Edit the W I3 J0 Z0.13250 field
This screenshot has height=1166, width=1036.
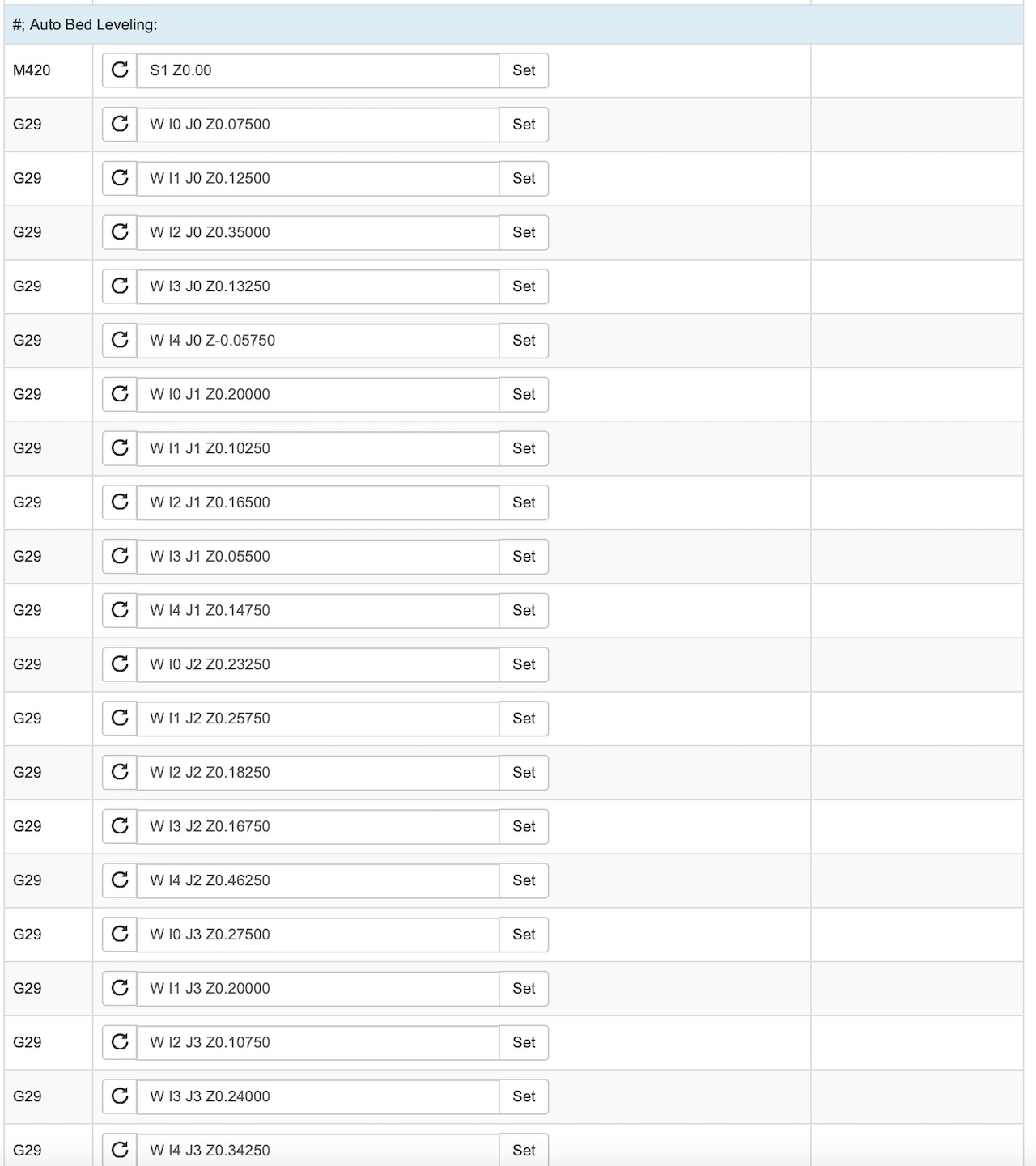(x=317, y=286)
